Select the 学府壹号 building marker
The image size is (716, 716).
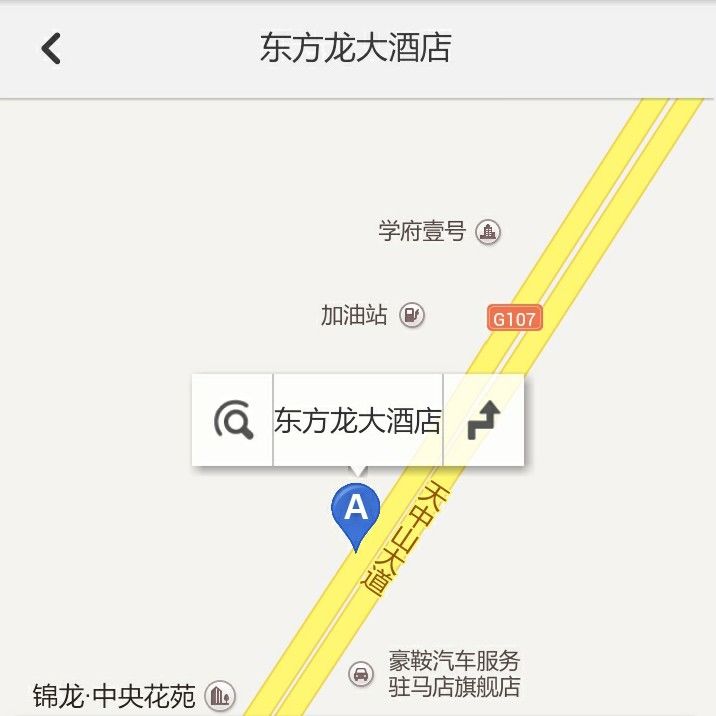pyautogui.click(x=488, y=232)
